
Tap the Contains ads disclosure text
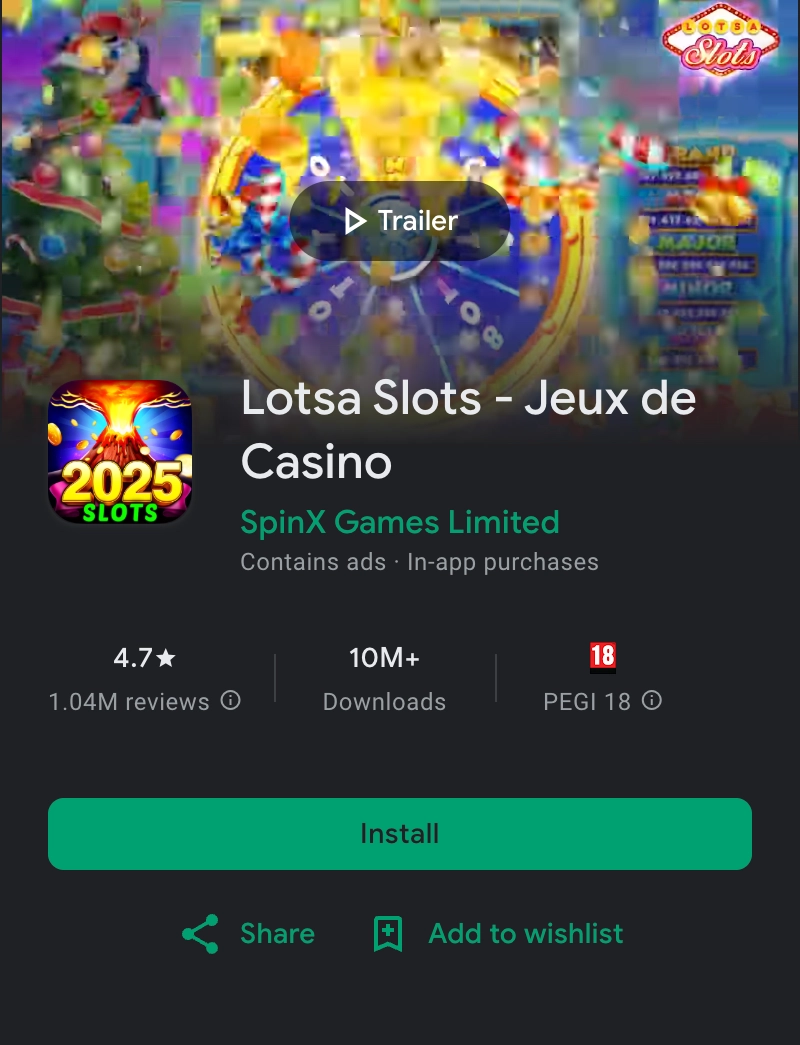coord(313,562)
